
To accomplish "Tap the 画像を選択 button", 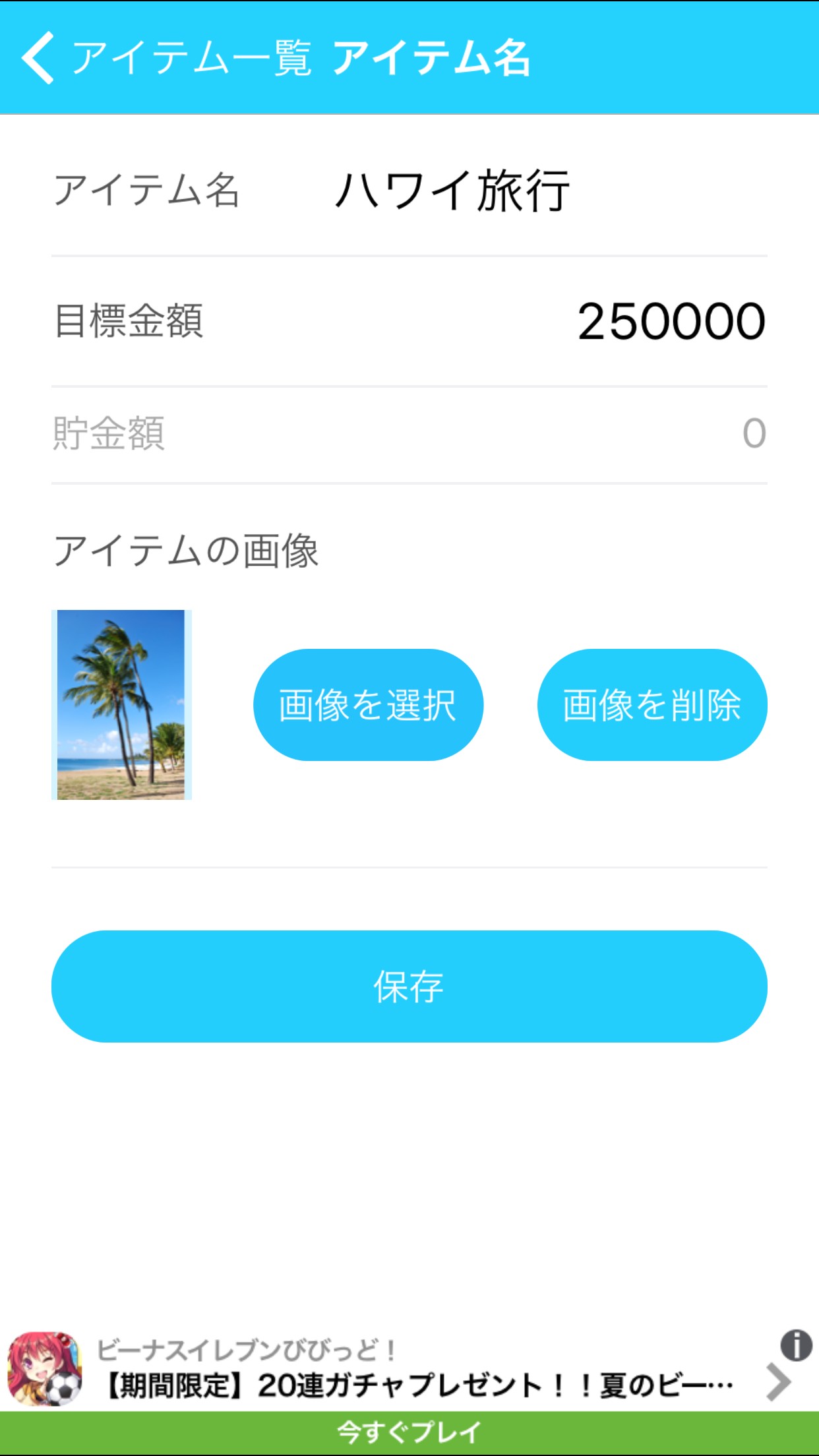I will pyautogui.click(x=368, y=705).
